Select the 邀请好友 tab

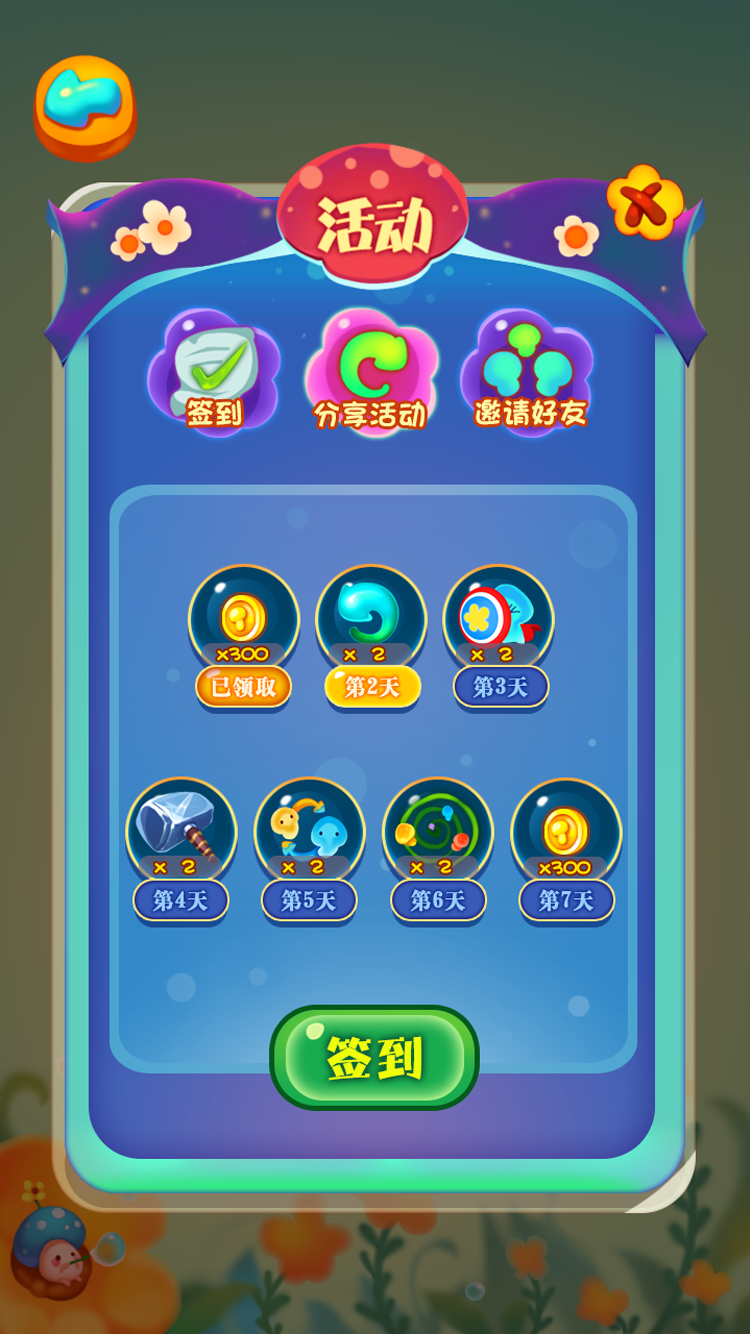click(x=529, y=372)
